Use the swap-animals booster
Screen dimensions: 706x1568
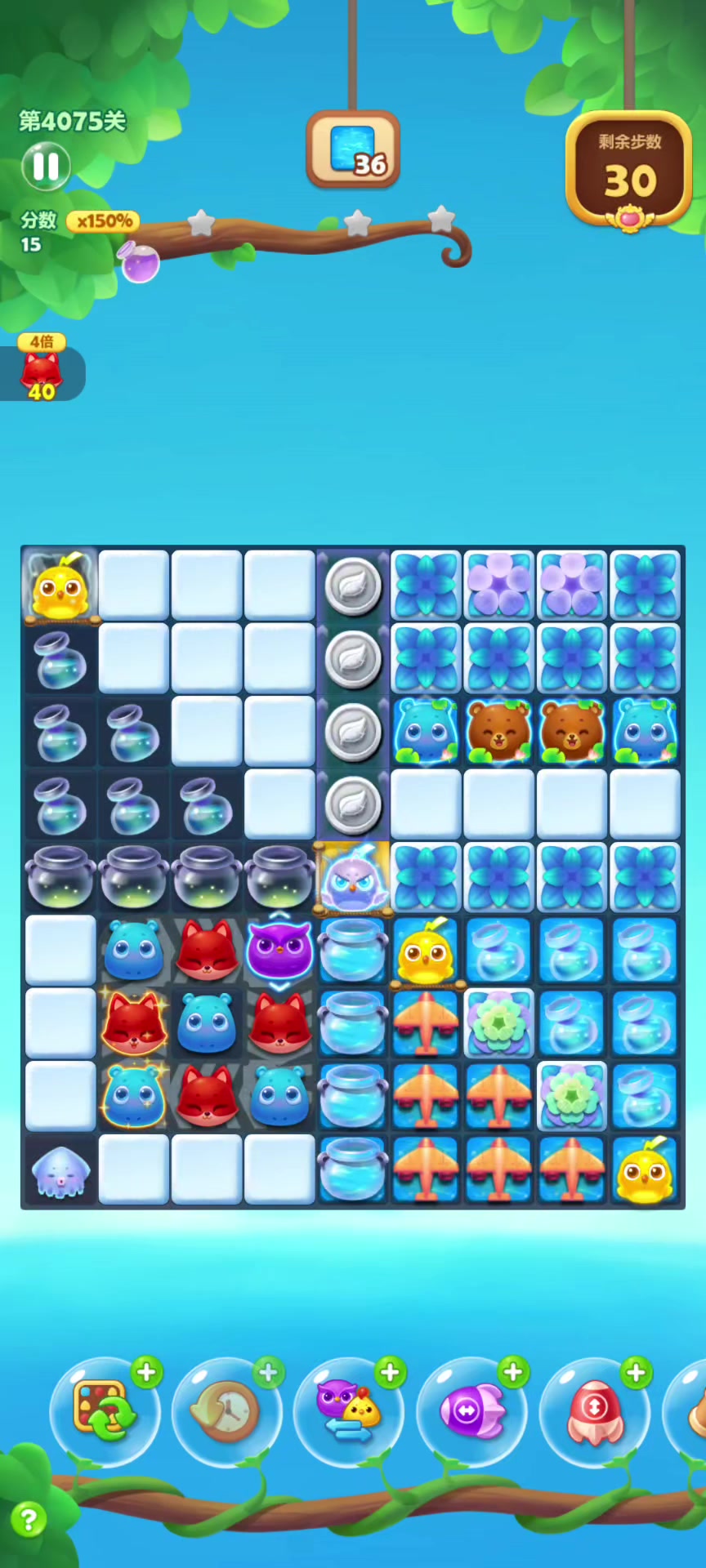pos(349,1411)
